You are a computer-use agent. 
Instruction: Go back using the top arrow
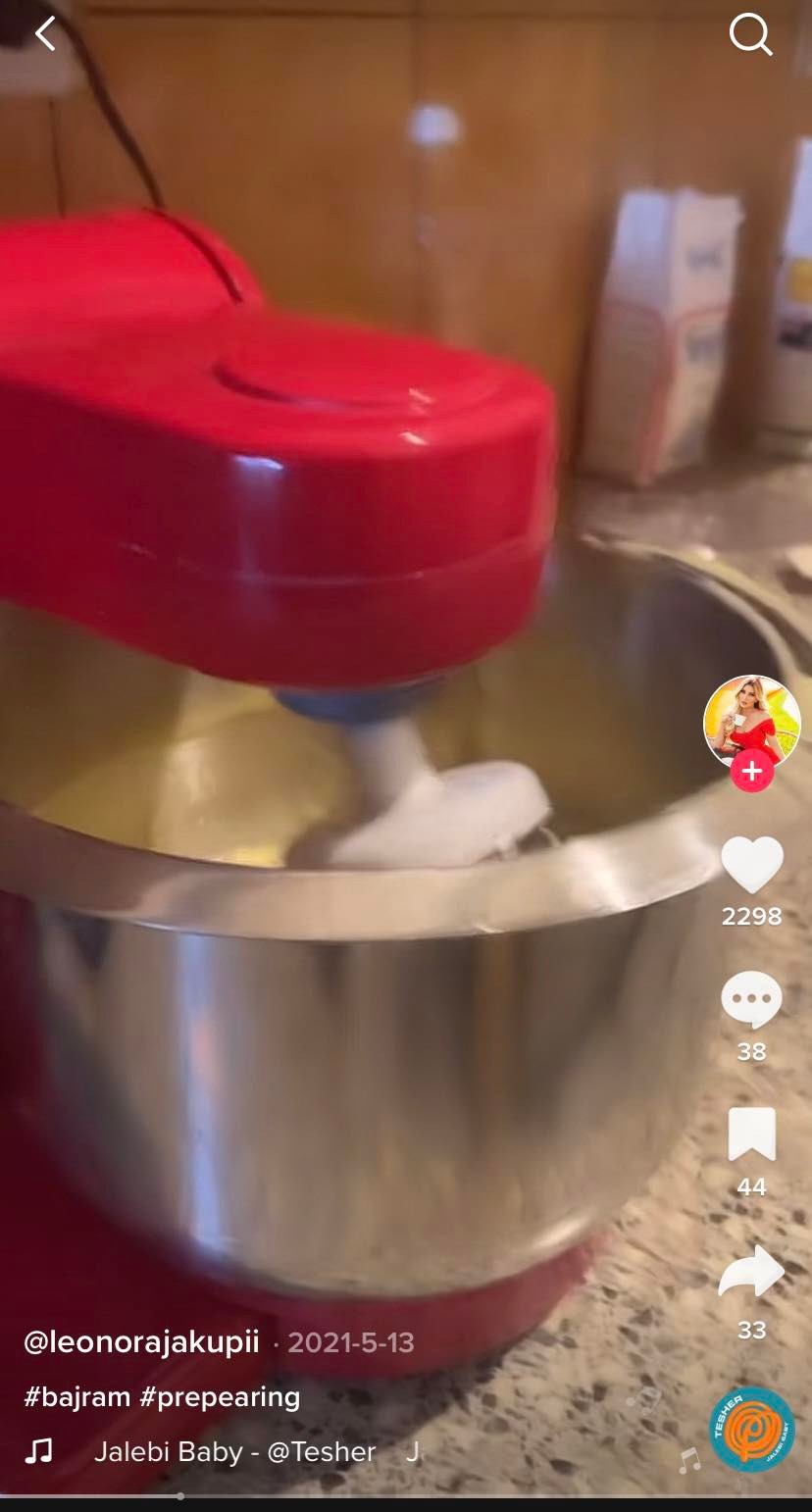tap(45, 34)
